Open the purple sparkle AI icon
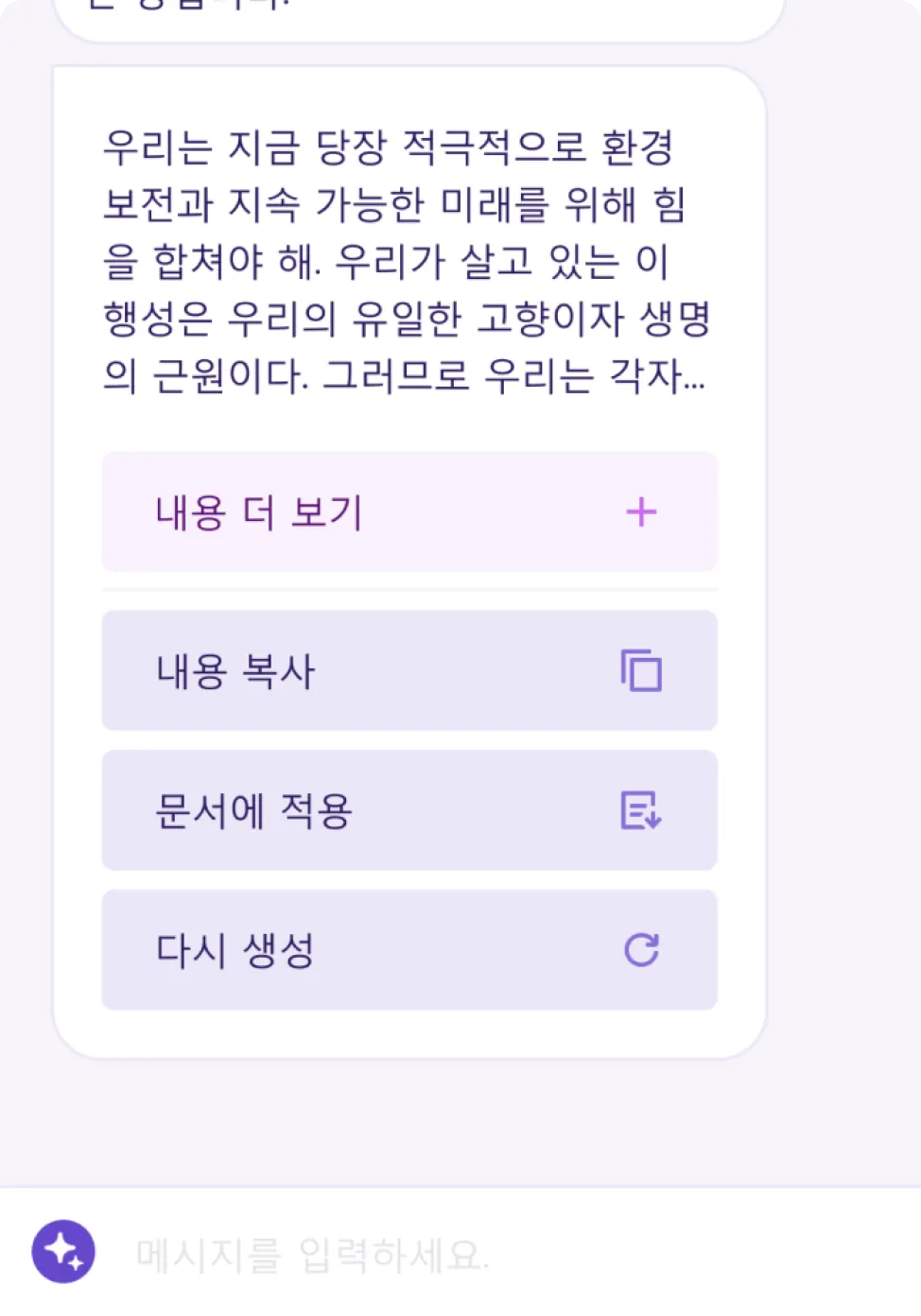Viewport: 921px width, 1316px height. 64,1253
